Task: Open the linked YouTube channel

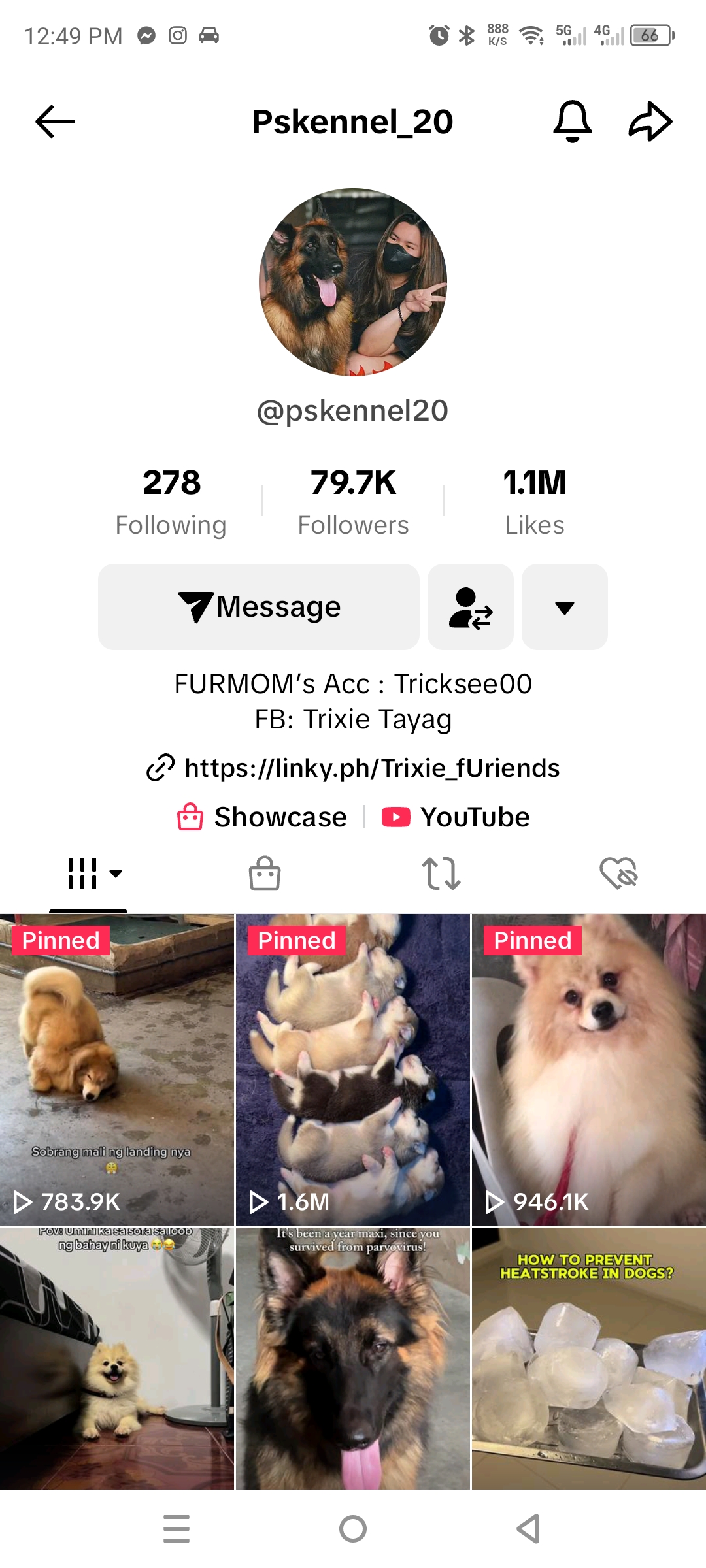Action: [x=456, y=817]
